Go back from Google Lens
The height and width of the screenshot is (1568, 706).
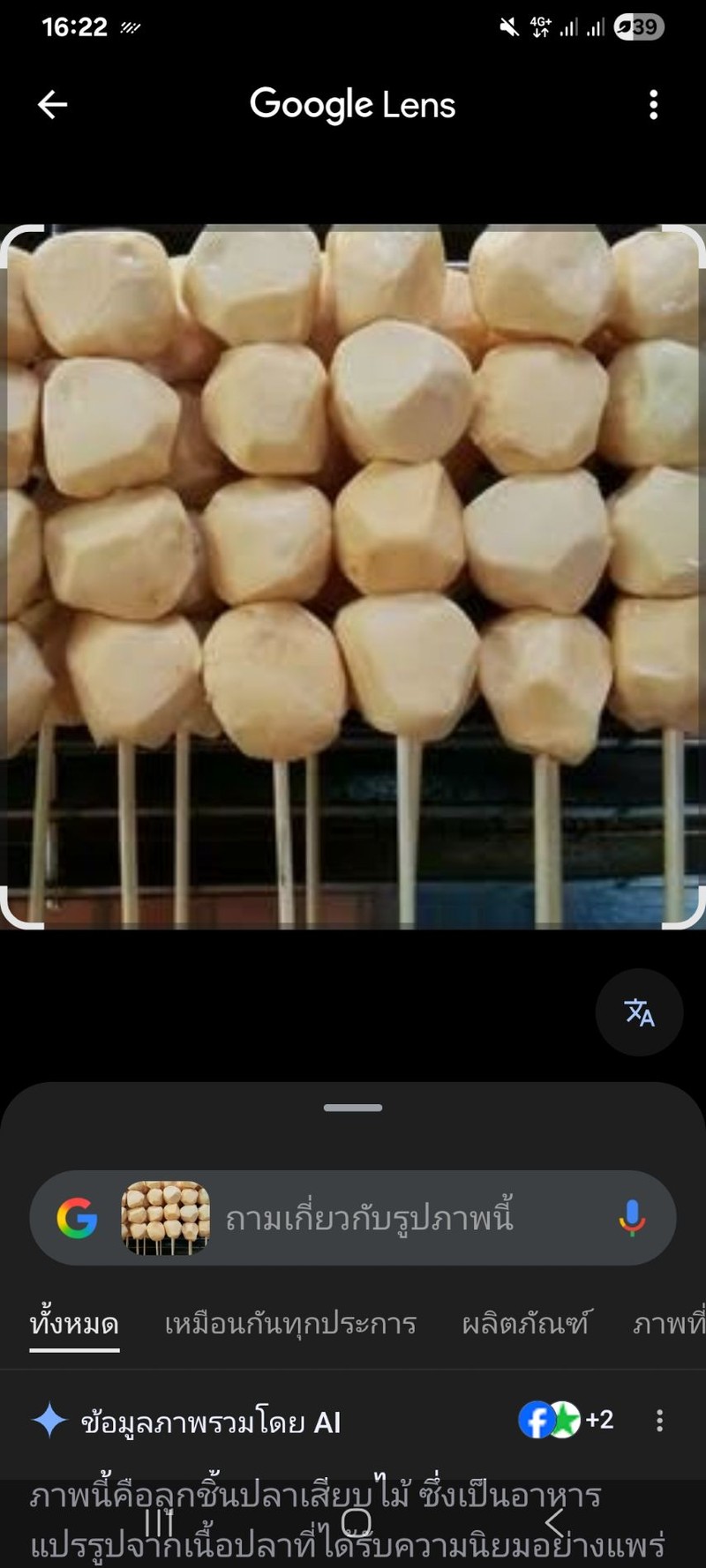[53, 105]
